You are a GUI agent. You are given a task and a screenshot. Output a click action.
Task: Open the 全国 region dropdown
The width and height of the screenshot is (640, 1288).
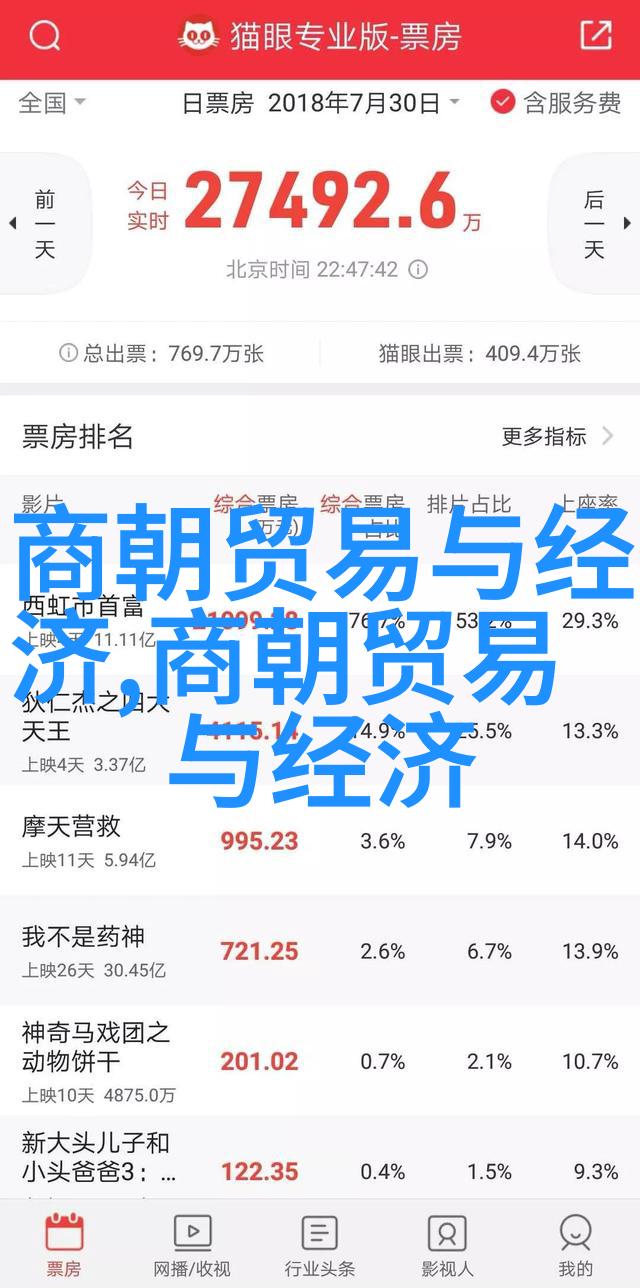click(52, 102)
